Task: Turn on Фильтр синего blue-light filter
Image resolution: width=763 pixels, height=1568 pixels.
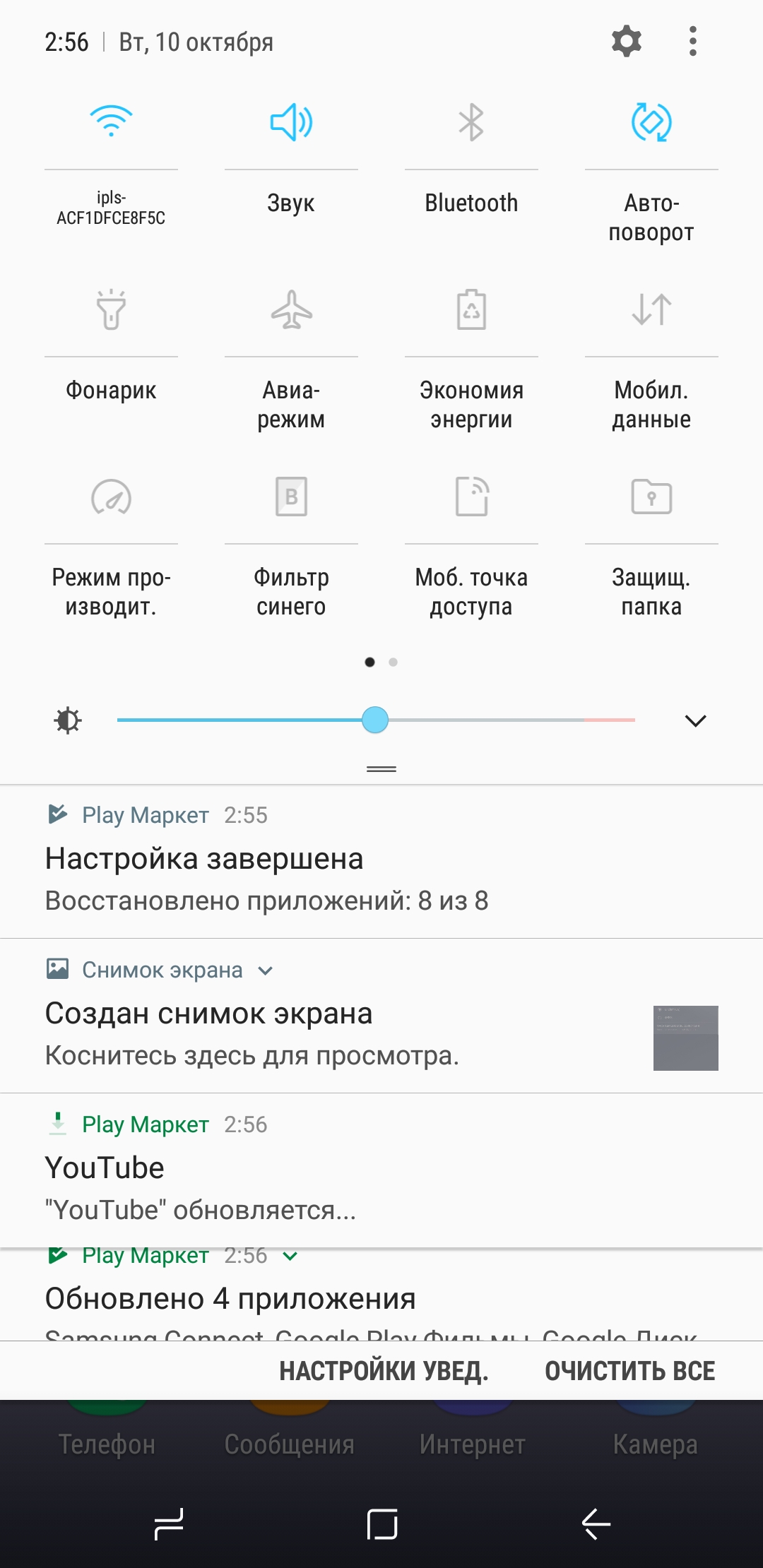Action: (291, 497)
